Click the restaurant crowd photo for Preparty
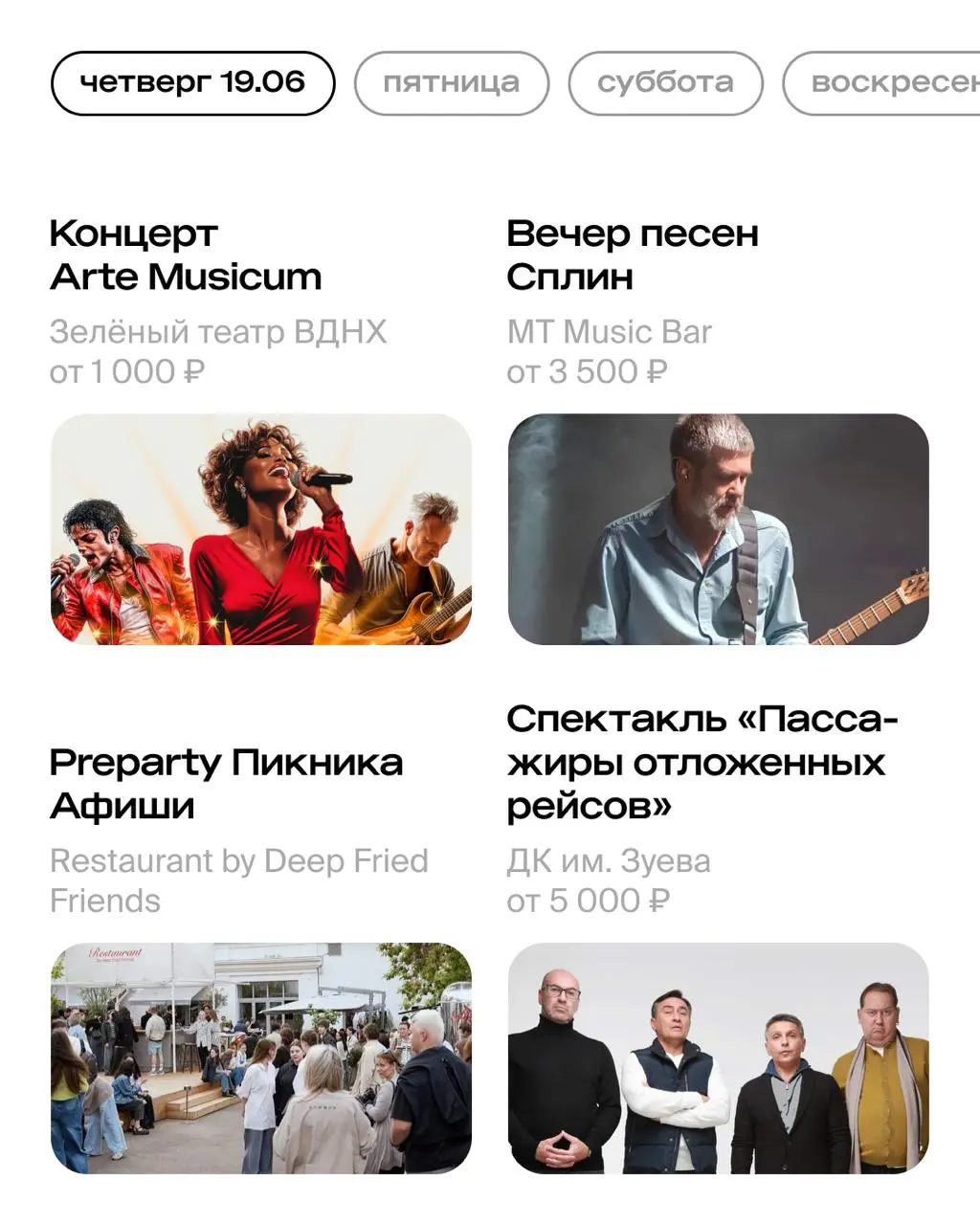980x1225 pixels. point(260,1058)
